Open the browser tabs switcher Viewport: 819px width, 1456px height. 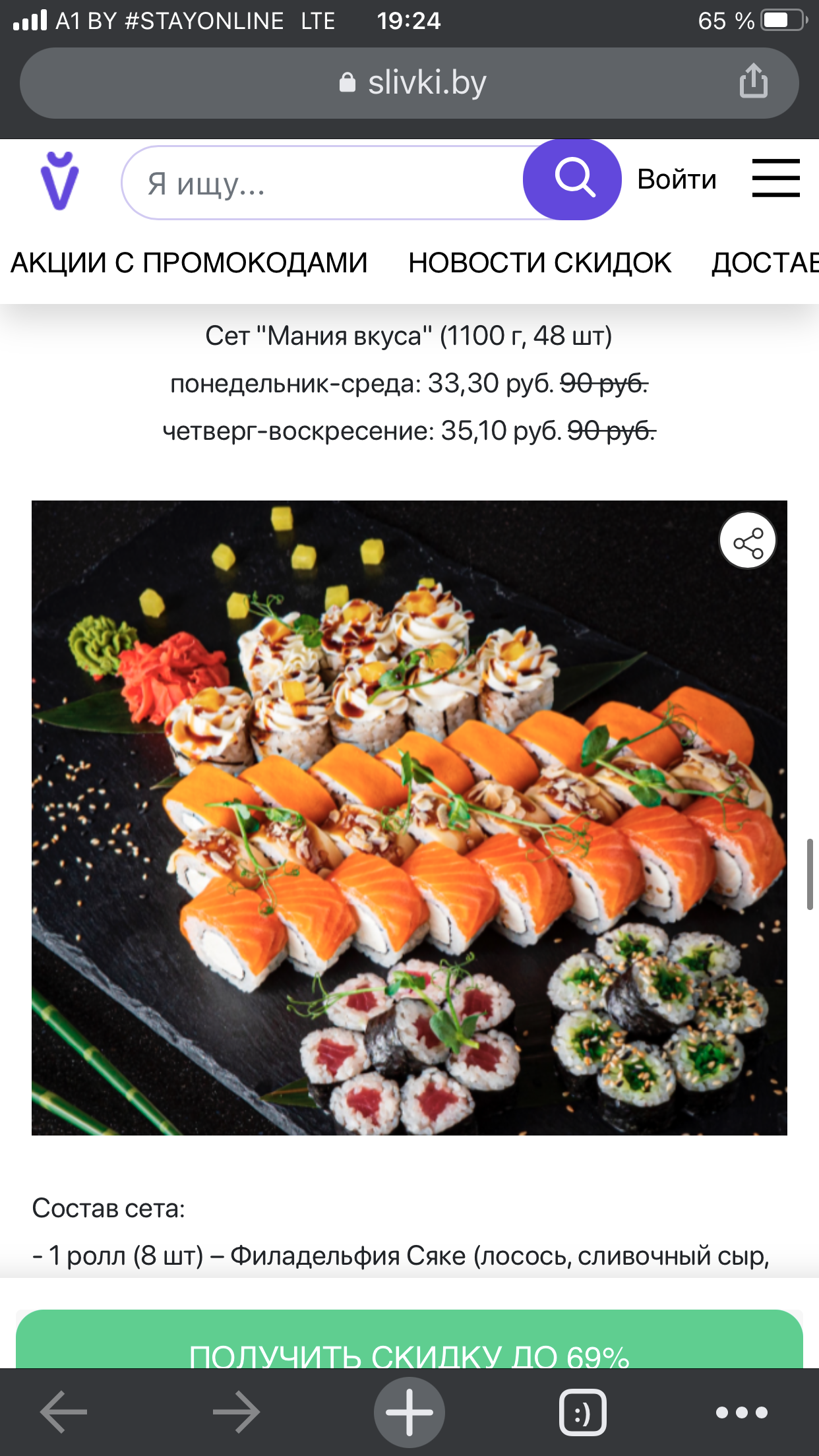[582, 1412]
